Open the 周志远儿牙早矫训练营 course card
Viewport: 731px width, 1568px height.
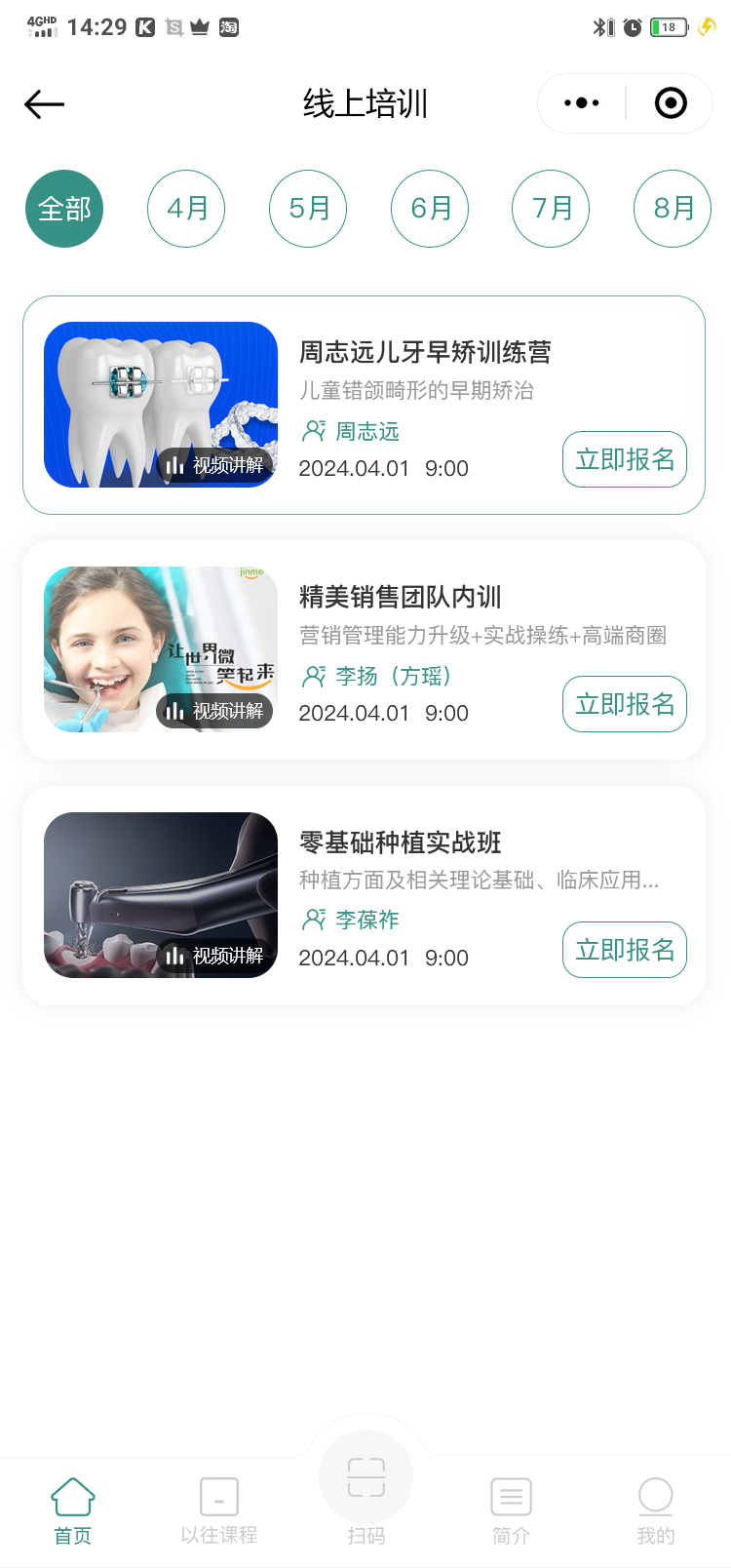(425, 352)
